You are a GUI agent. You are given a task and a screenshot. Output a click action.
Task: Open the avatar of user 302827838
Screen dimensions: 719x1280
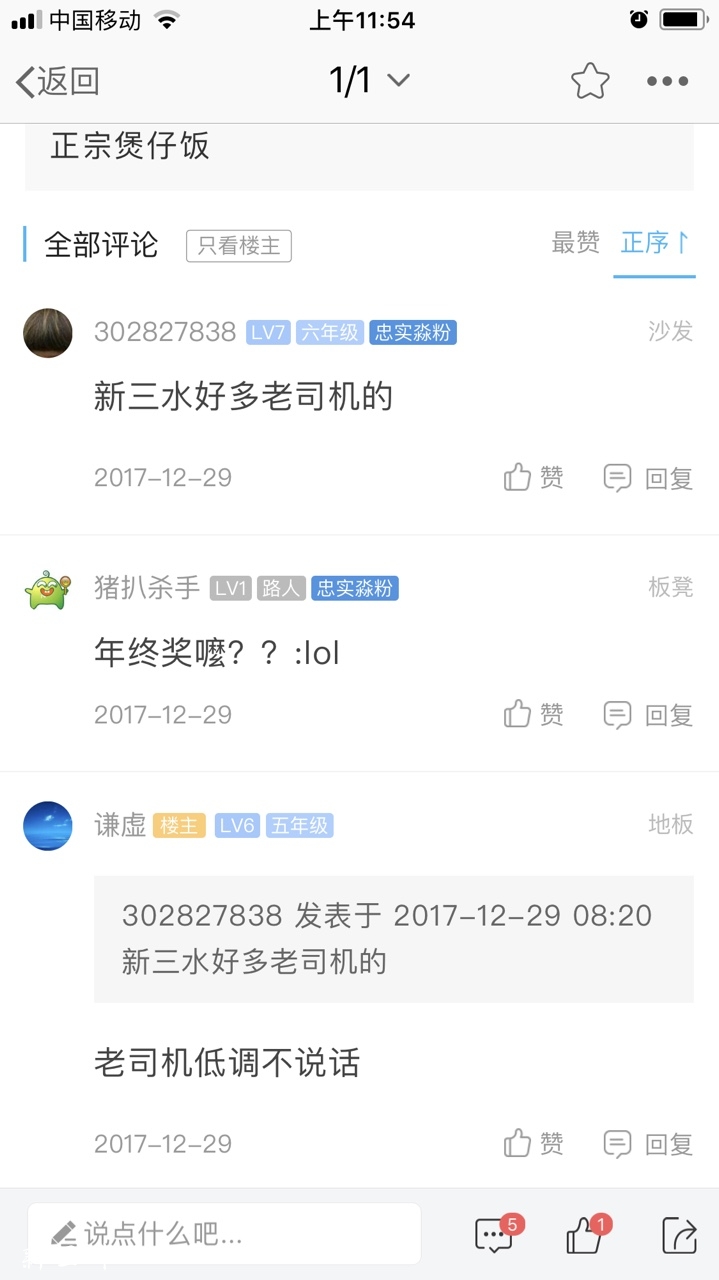(48, 333)
